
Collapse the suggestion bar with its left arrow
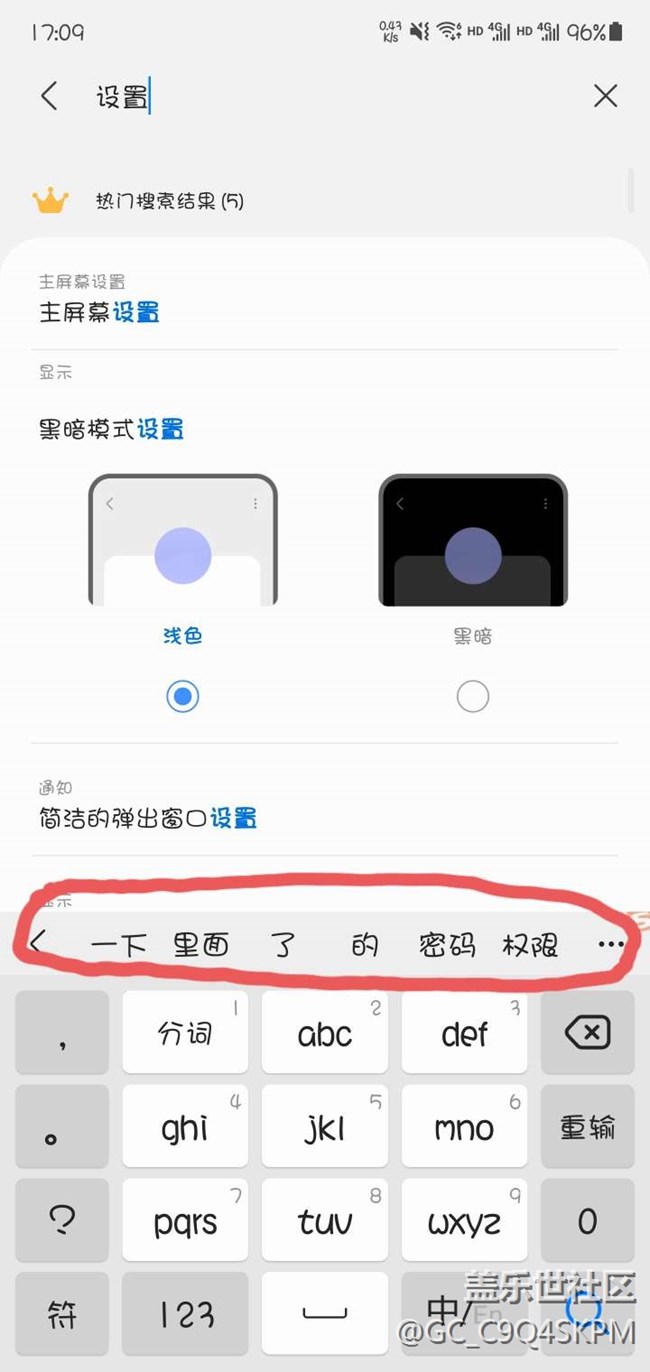coord(38,942)
